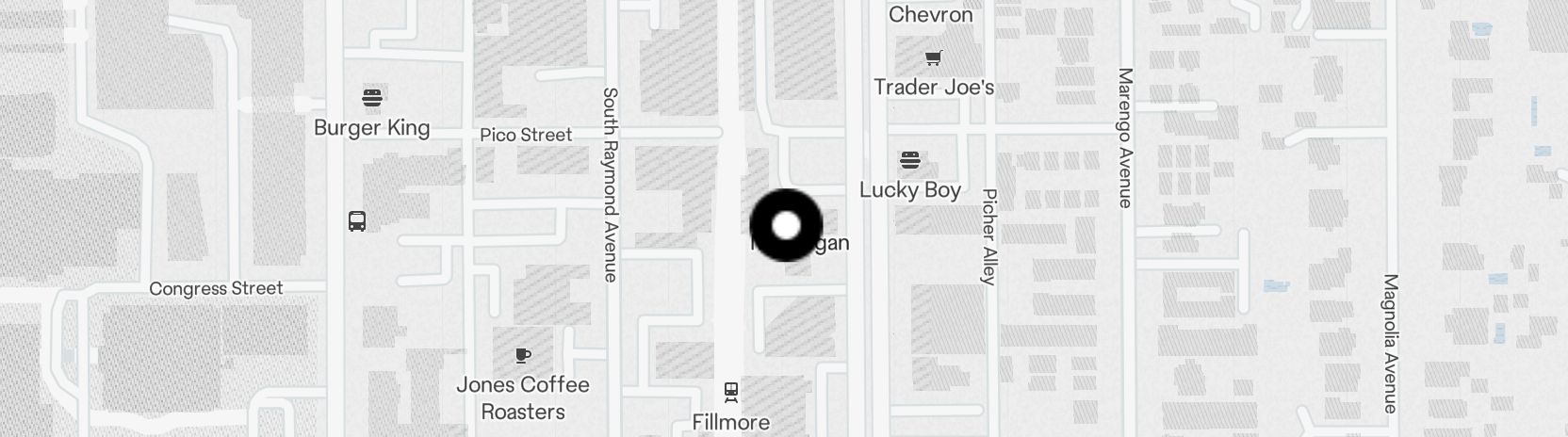Viewport: 1568px width, 437px height.
Task: Select the Trader Joe's place marker
Action: tap(933, 59)
